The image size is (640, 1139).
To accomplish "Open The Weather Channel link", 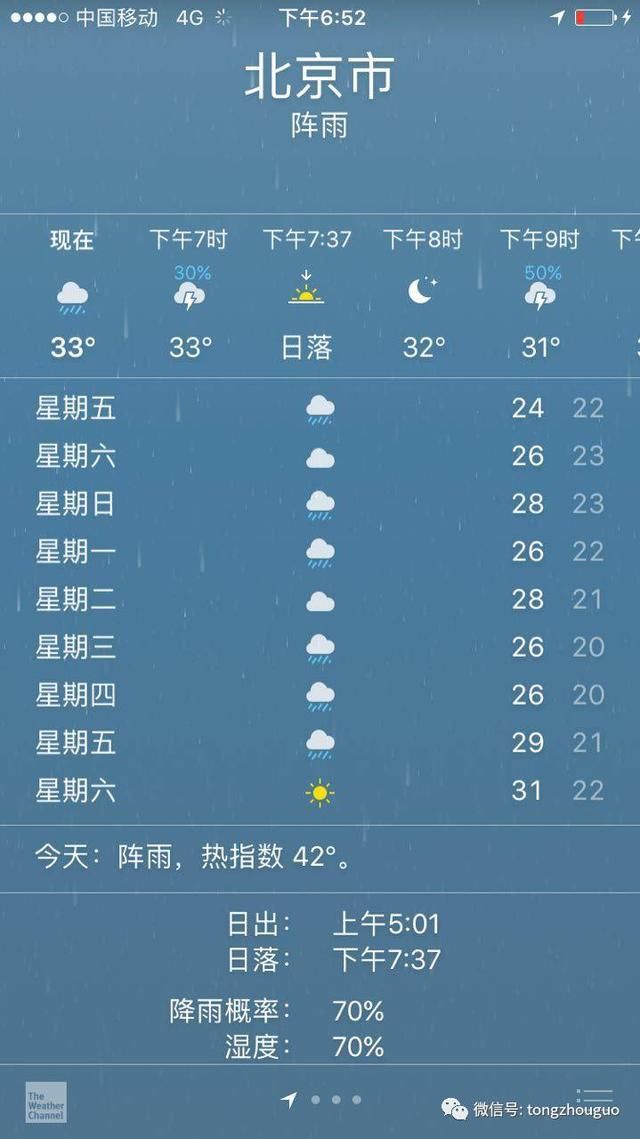I will coord(46,1102).
